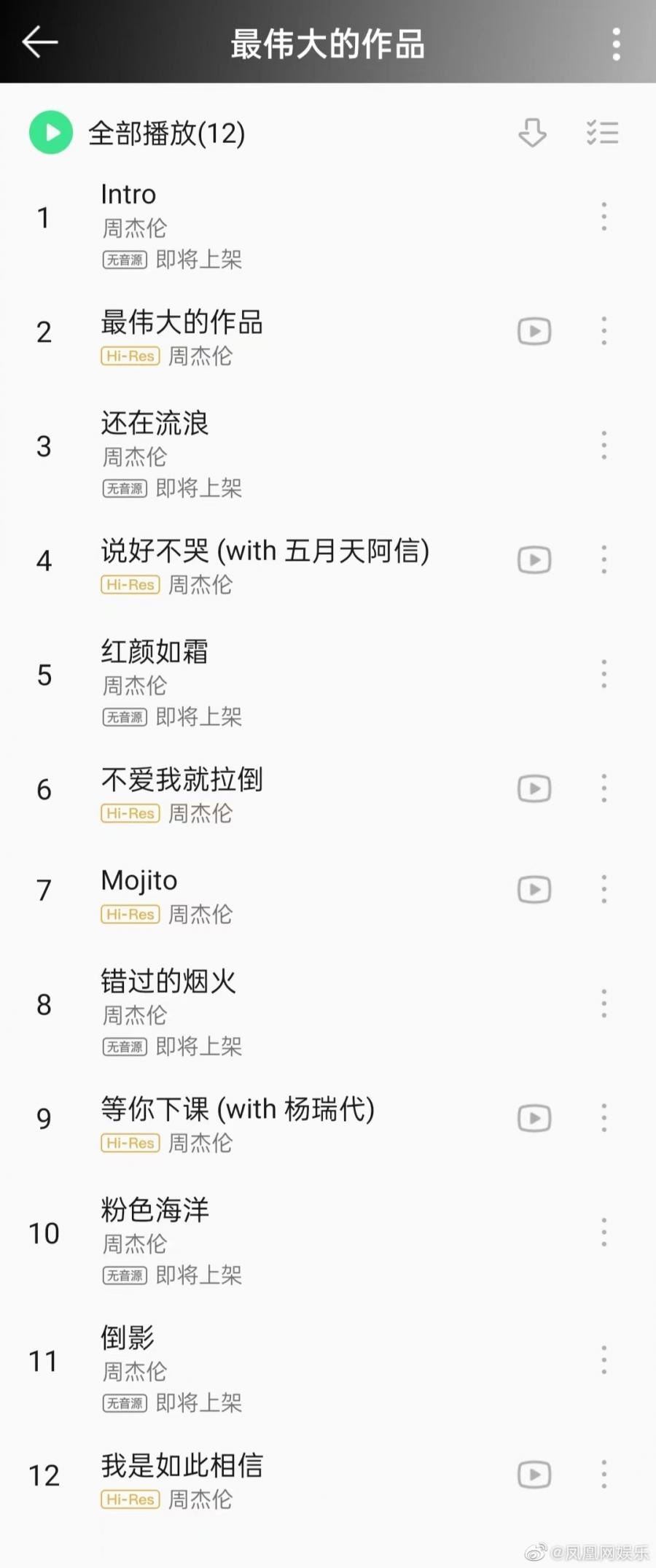
Task: Open more options for 粉色海洋
Action: [604, 1231]
